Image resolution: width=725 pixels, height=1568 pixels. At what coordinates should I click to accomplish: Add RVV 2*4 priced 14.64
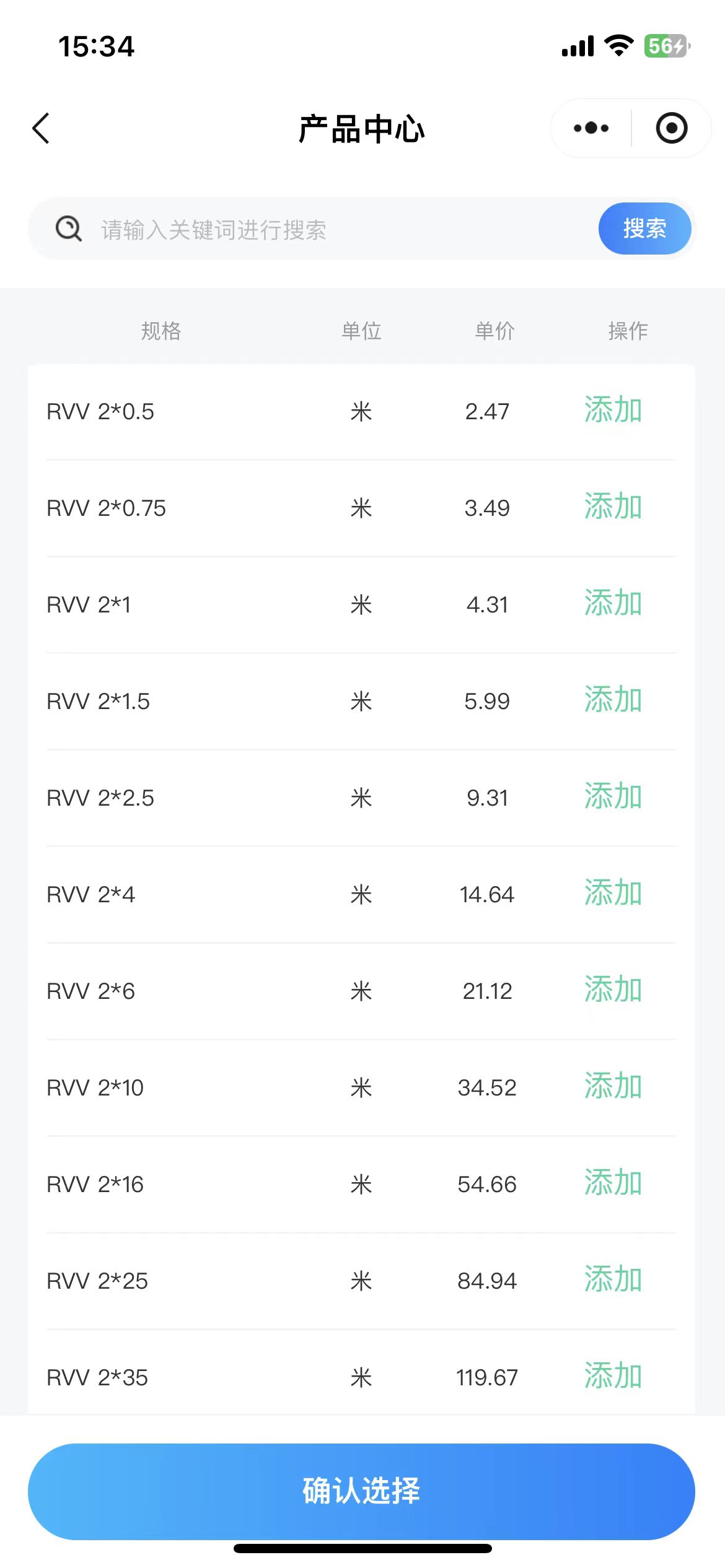point(613,894)
